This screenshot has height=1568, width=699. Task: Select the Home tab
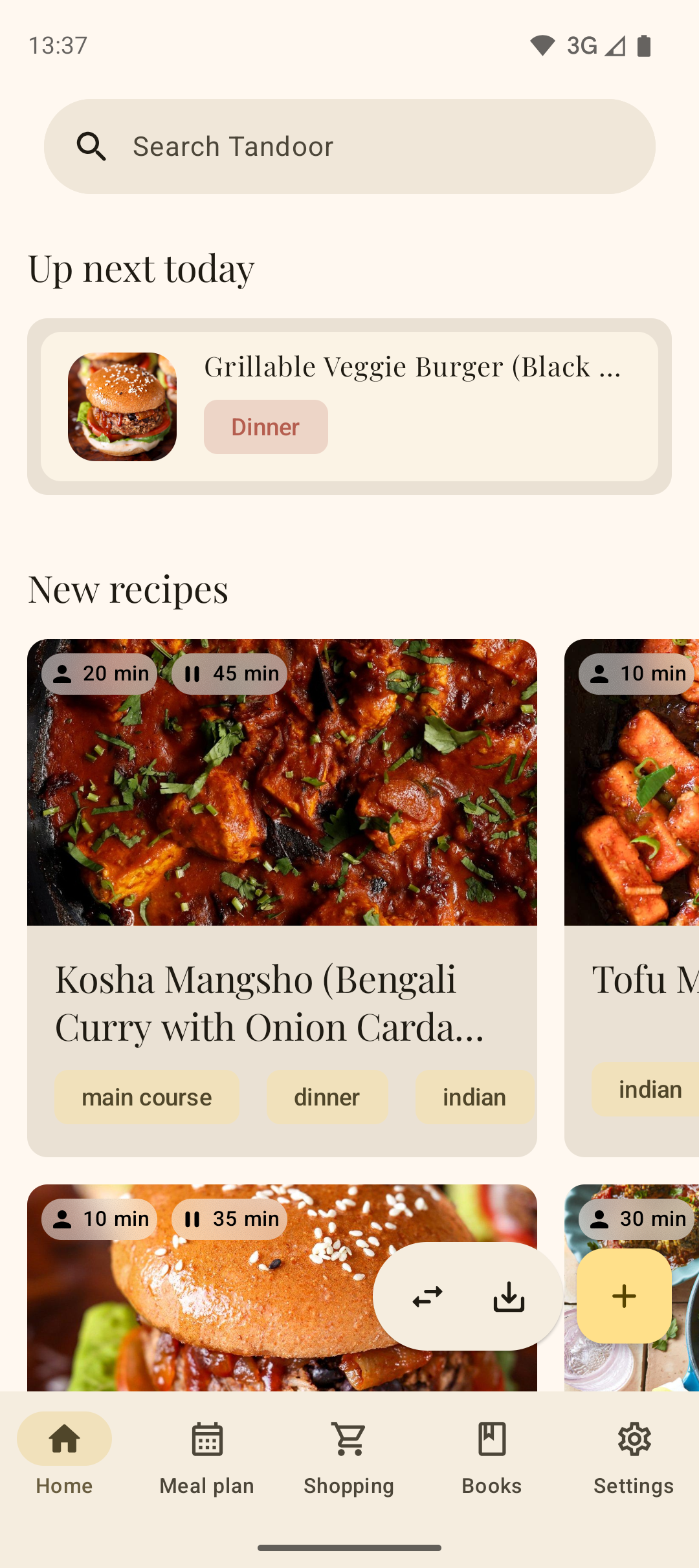(65, 1457)
